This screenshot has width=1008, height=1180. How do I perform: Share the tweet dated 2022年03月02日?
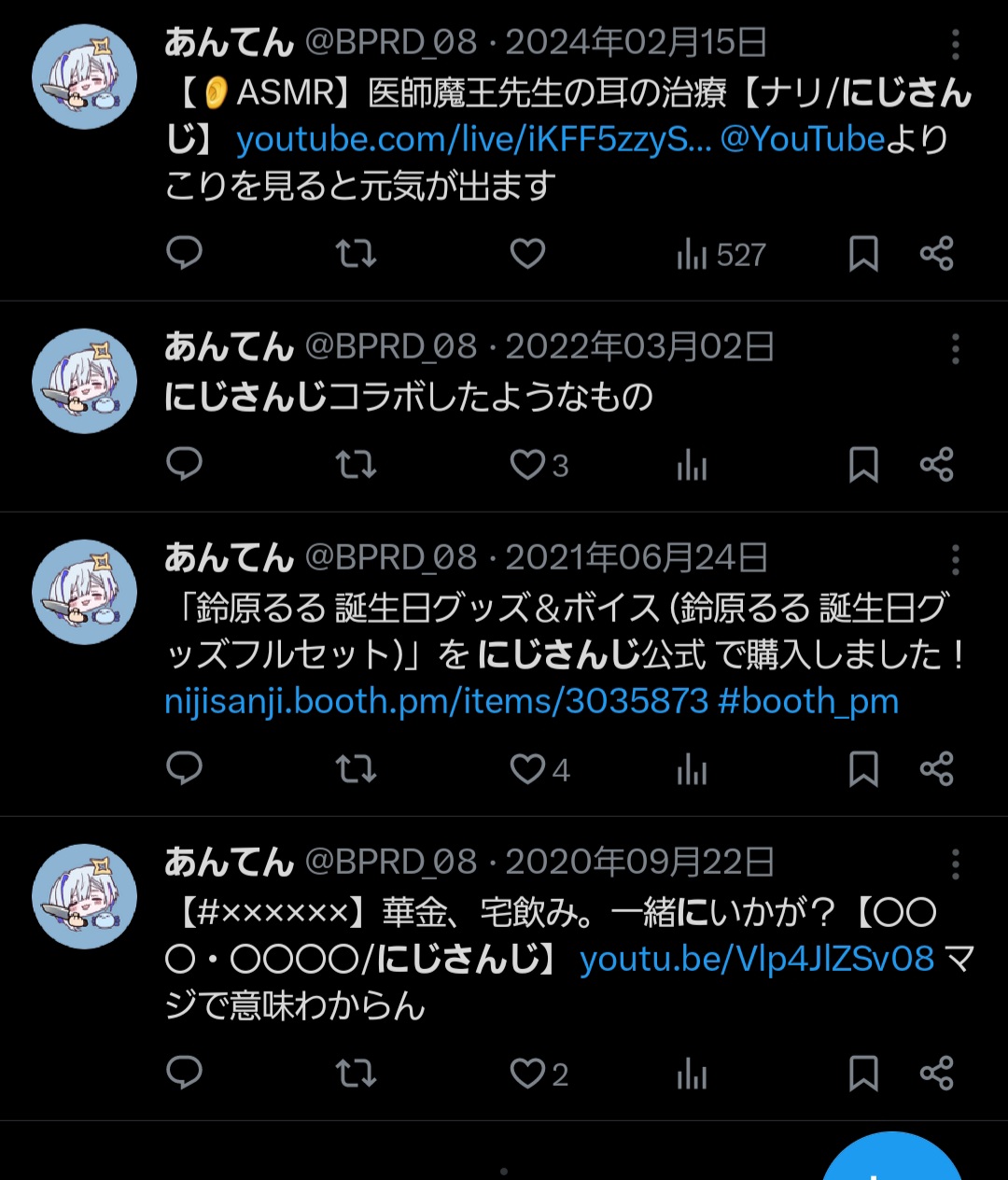[x=936, y=465]
